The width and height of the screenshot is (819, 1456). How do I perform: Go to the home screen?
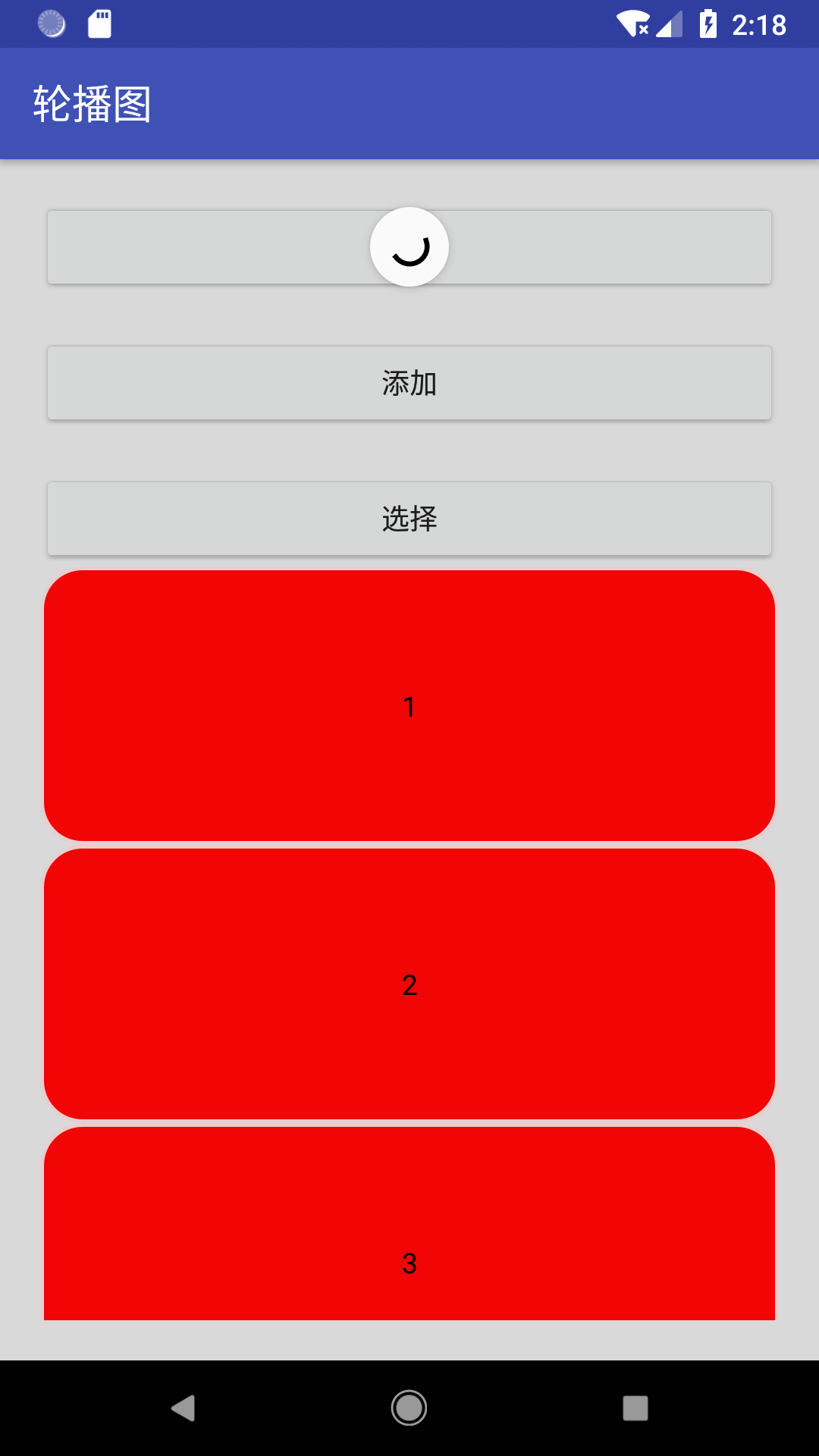[409, 1408]
